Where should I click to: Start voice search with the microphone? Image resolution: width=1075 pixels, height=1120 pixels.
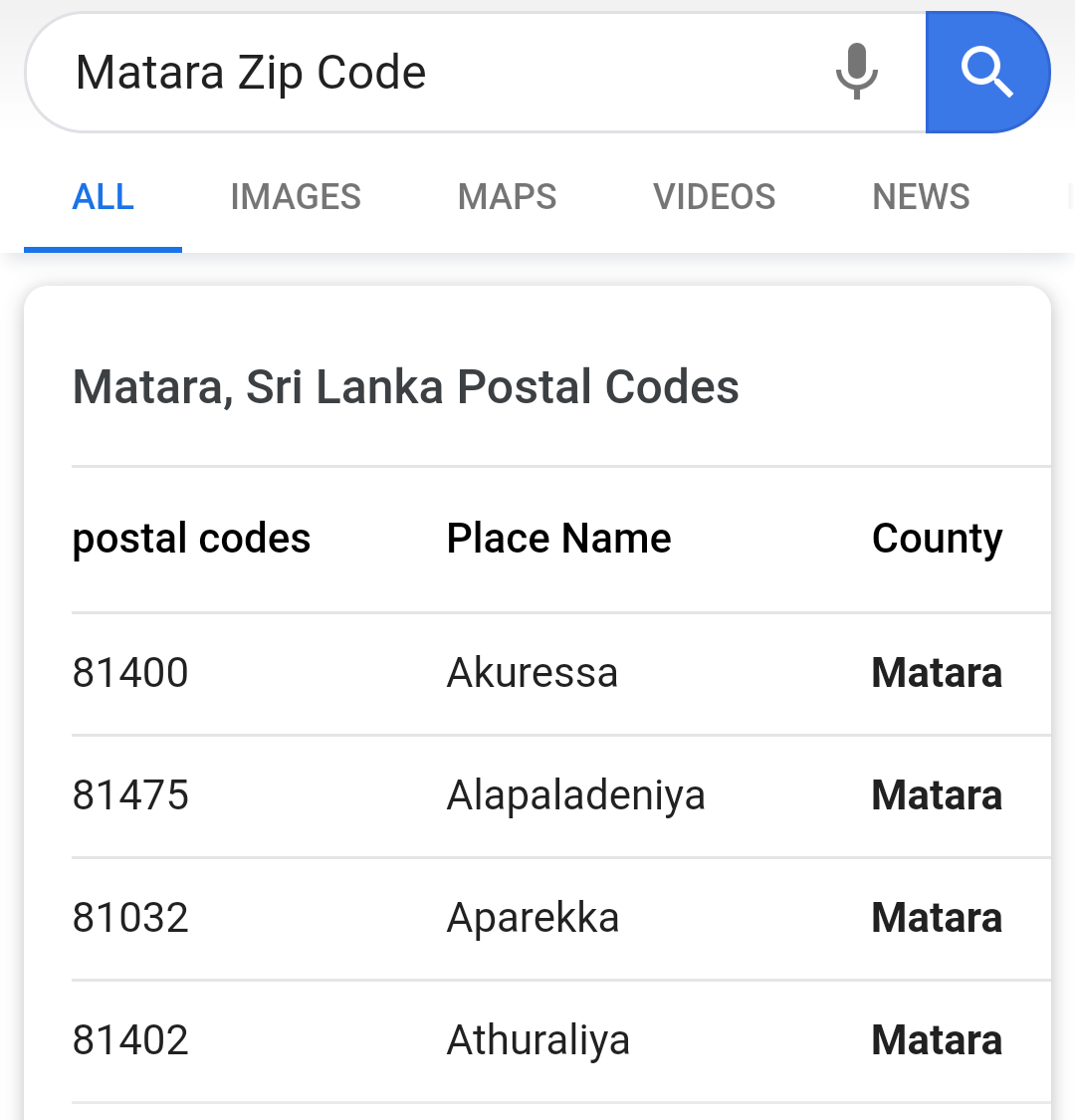[856, 72]
